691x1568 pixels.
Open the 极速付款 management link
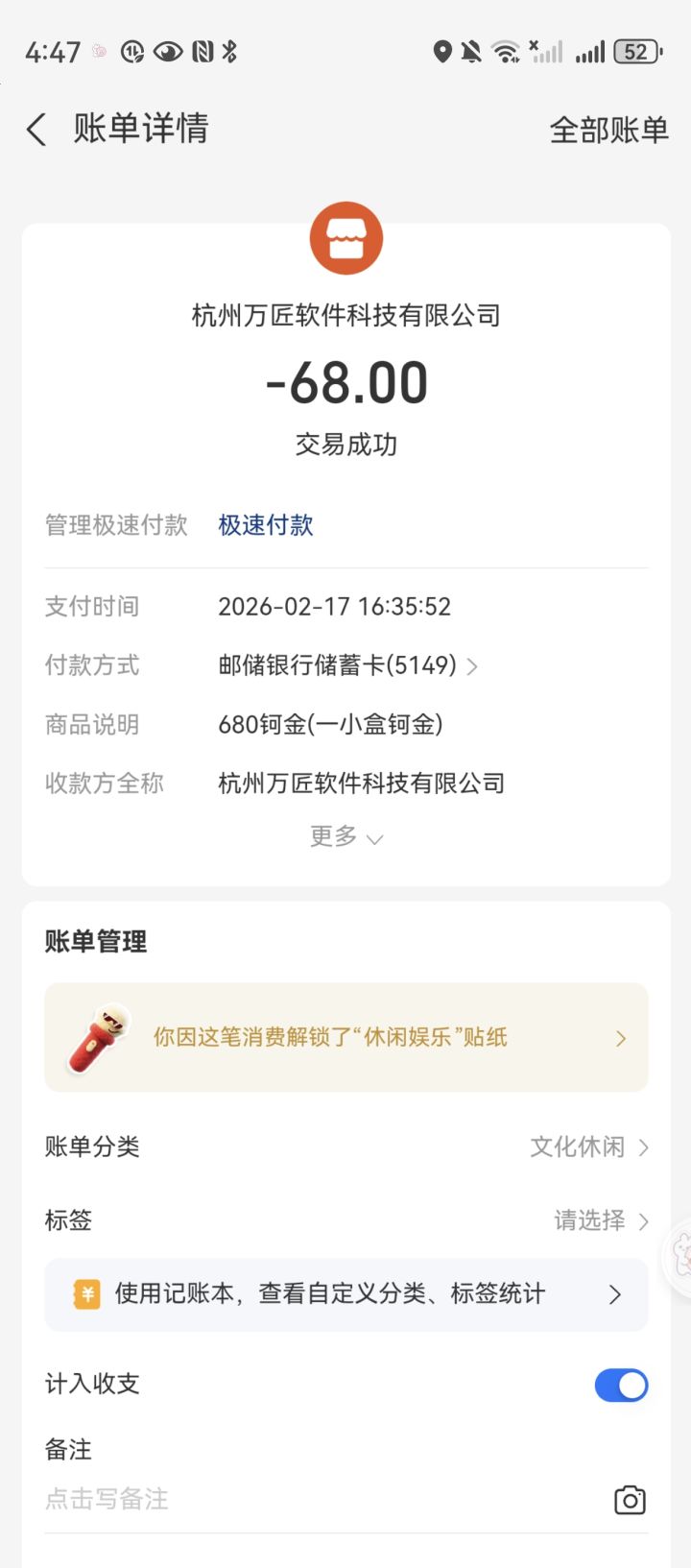tap(266, 525)
